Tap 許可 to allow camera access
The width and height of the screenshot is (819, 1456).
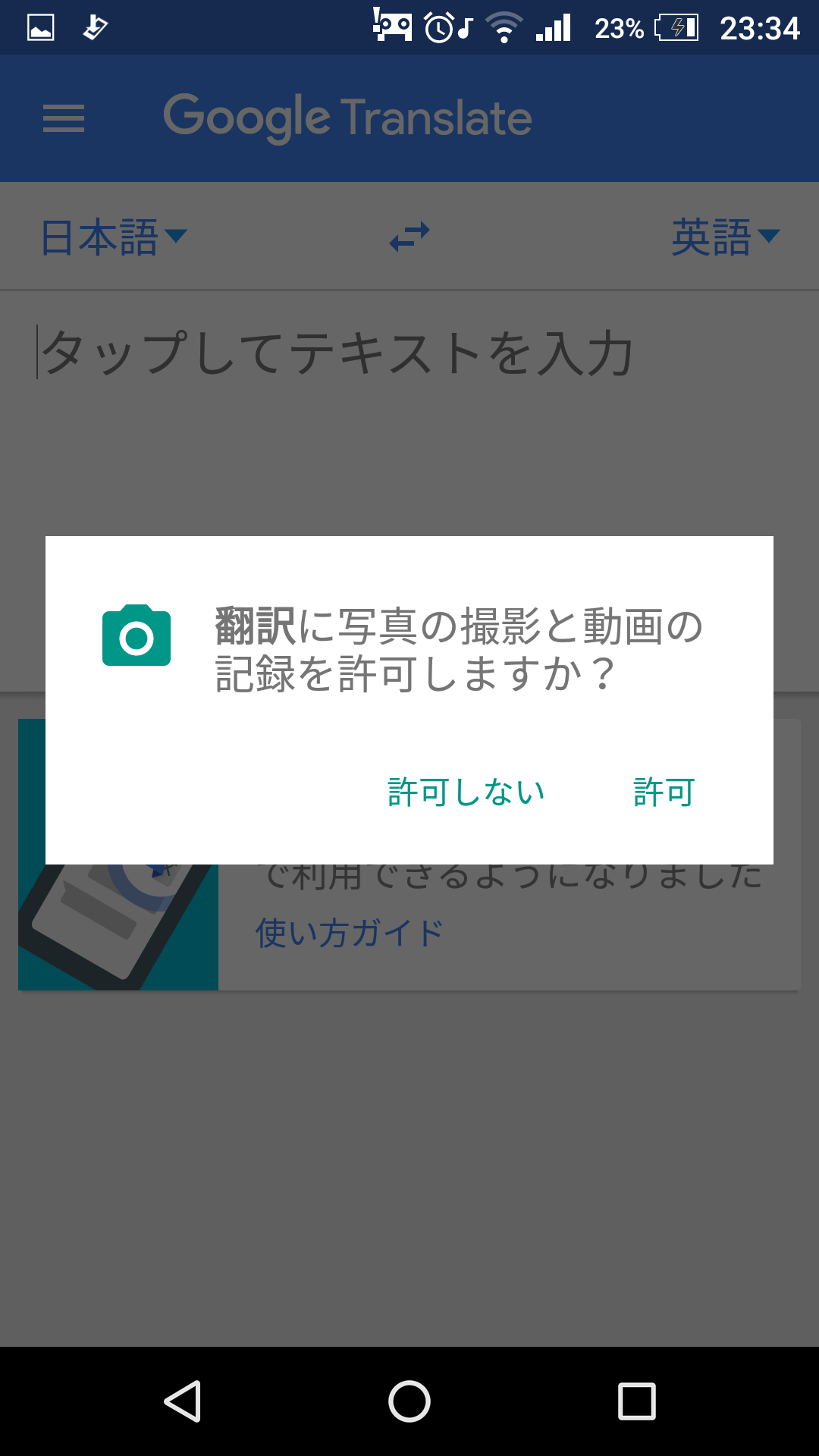point(664,794)
